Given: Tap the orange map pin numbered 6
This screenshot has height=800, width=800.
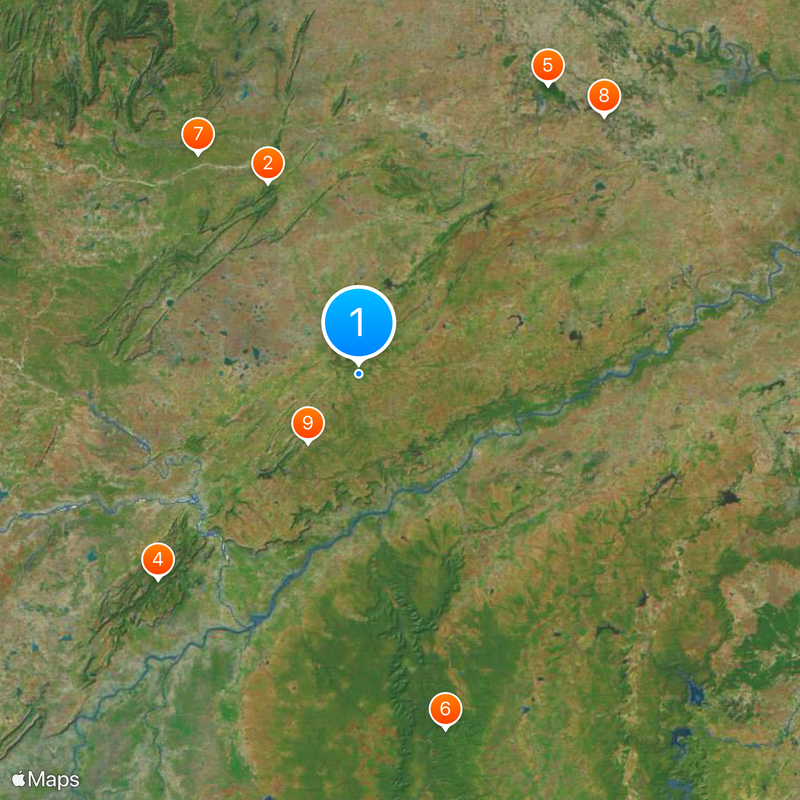Looking at the screenshot, I should pyautogui.click(x=446, y=710).
